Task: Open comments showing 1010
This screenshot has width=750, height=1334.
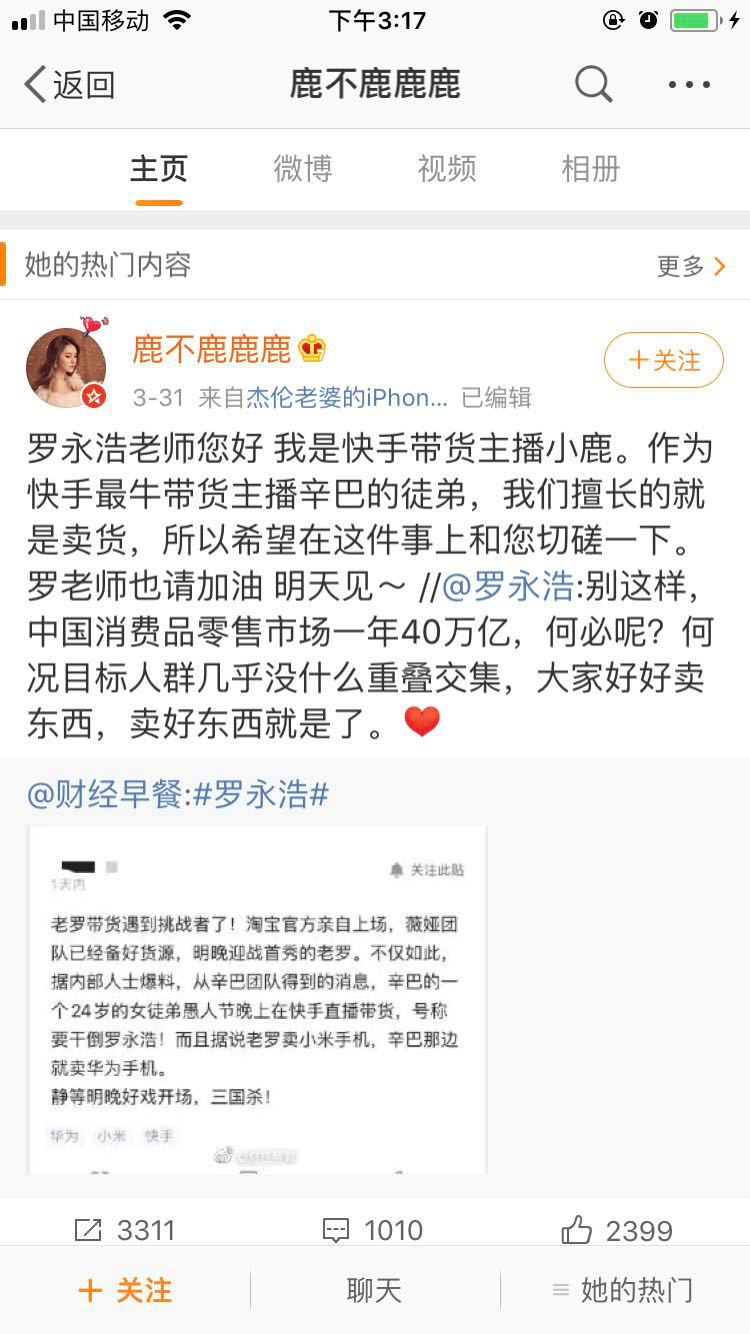Action: point(374,1230)
